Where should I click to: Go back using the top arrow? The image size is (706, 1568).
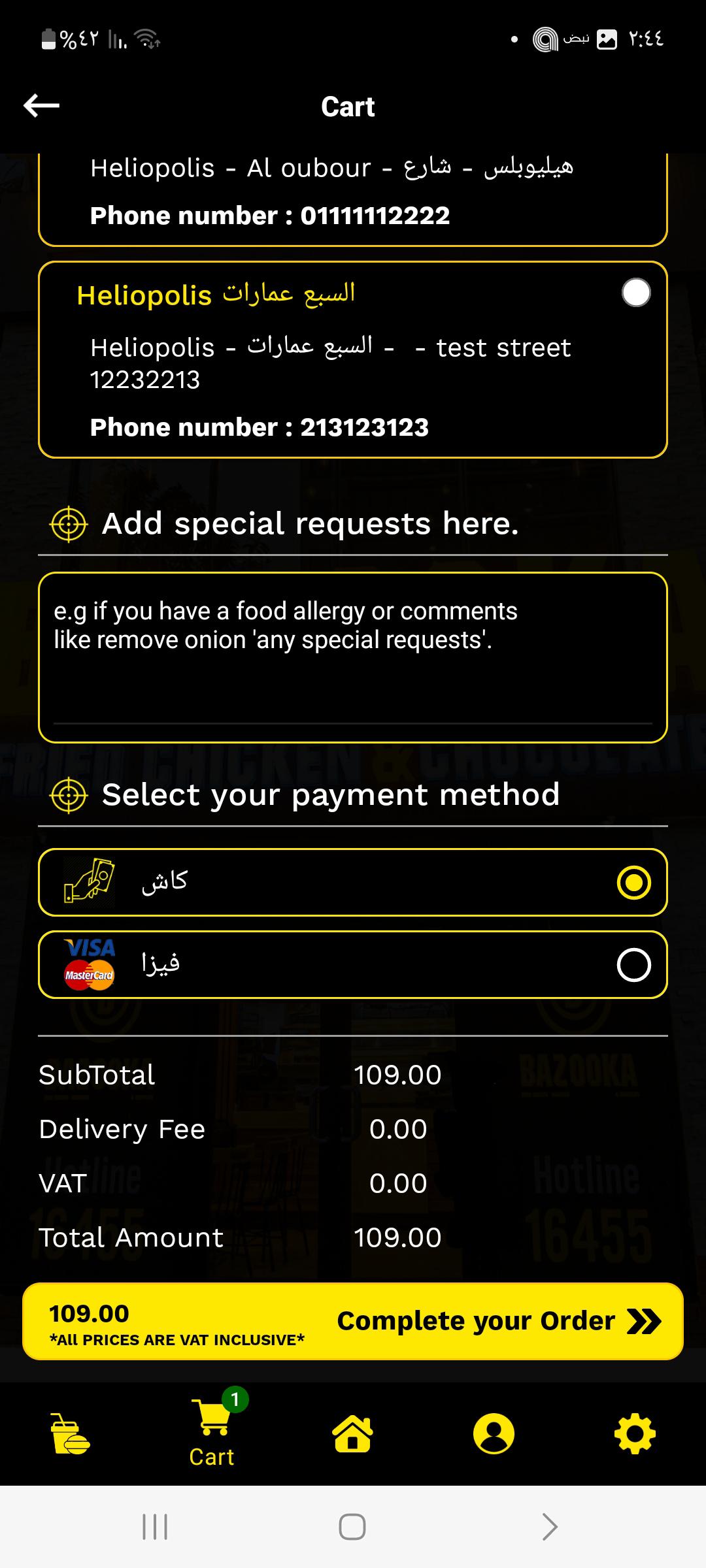pos(41,106)
